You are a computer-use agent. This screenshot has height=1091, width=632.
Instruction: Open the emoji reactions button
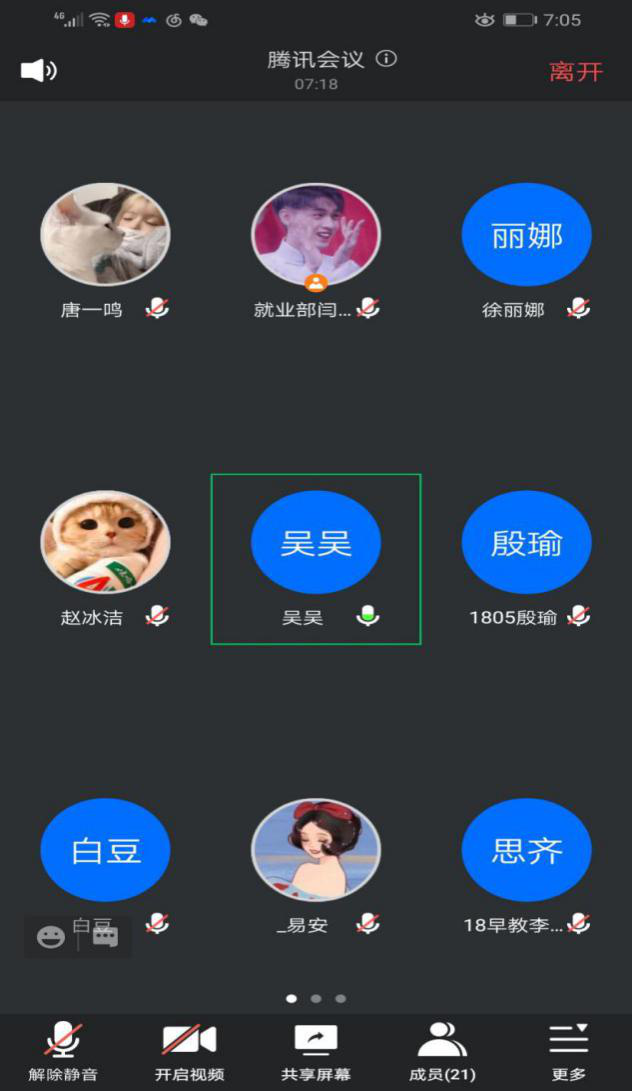[51, 937]
